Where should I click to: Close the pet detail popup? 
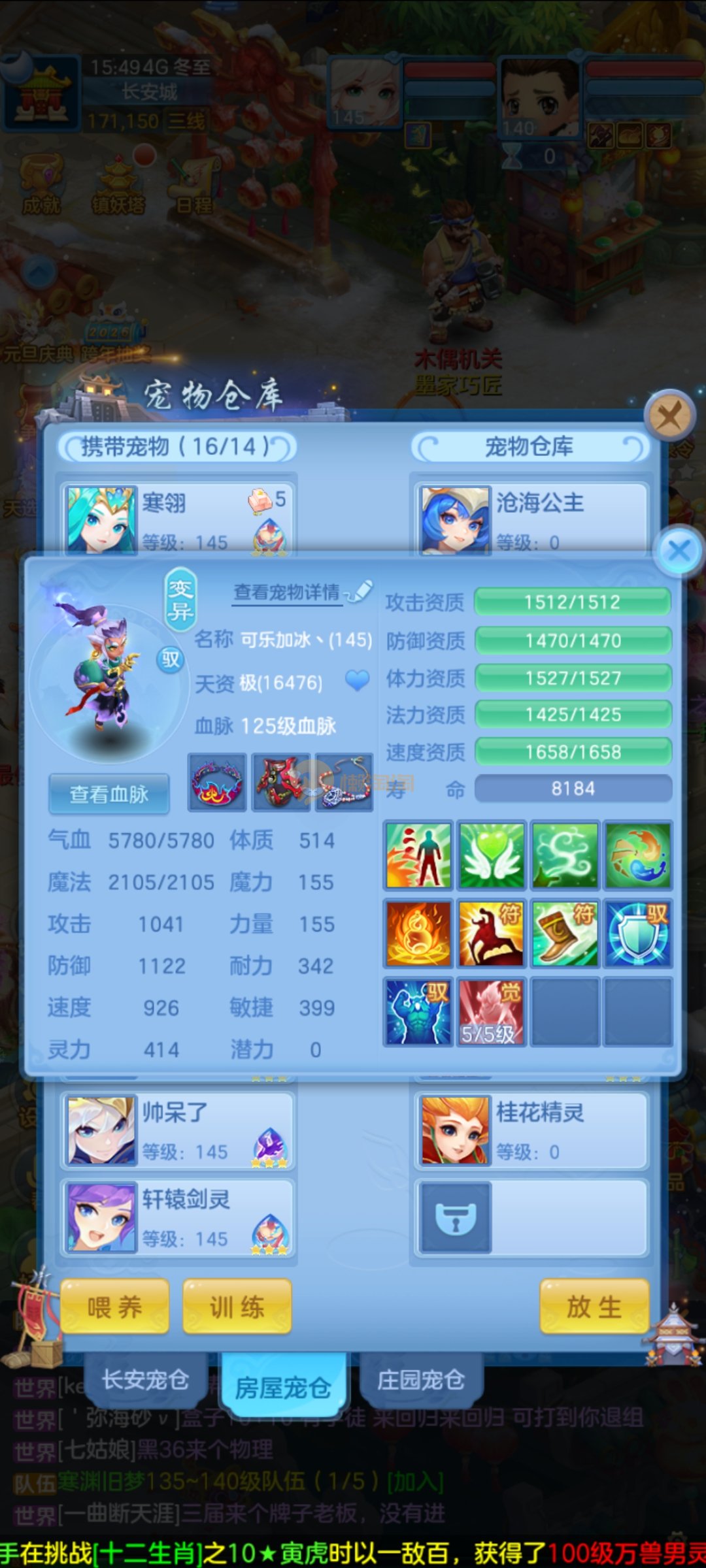click(679, 551)
